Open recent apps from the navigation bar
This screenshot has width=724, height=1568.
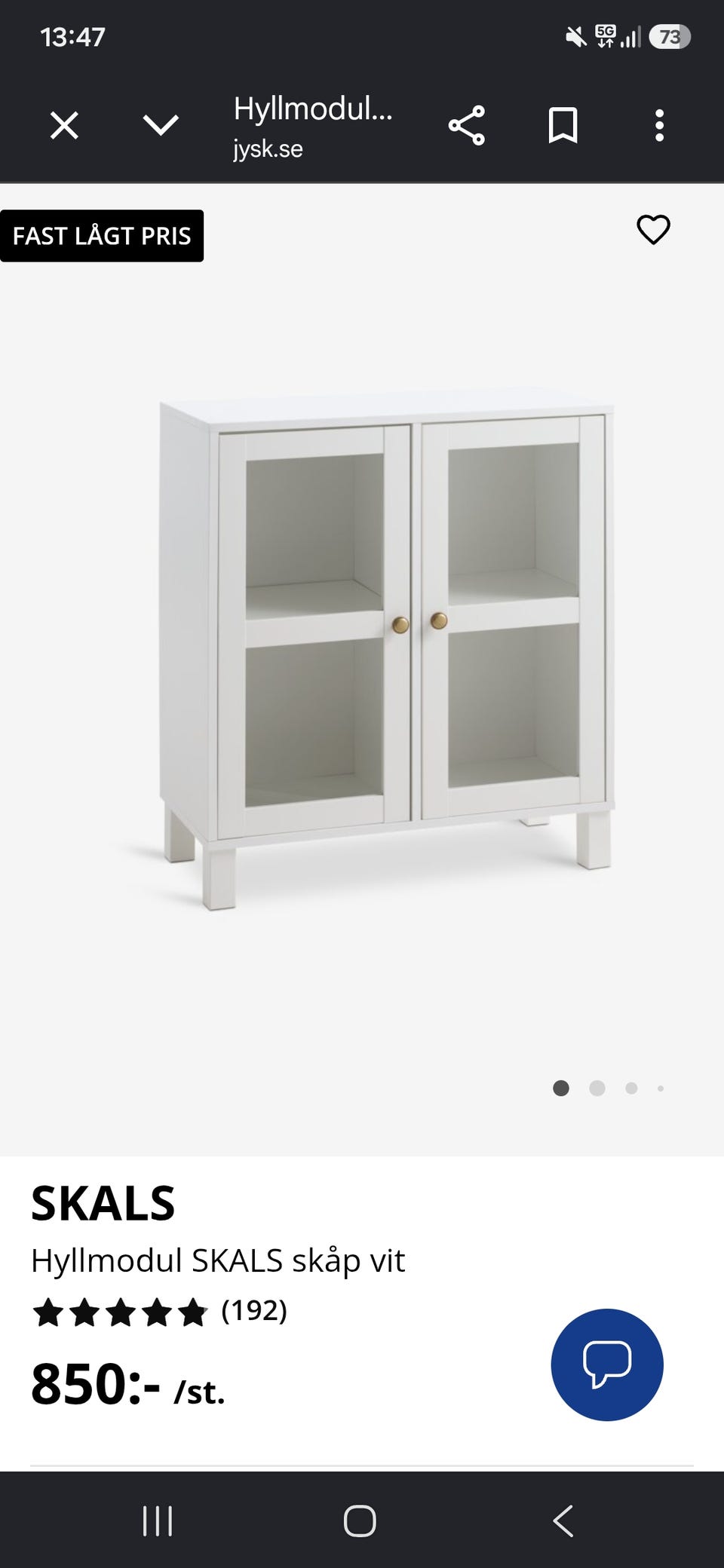pyautogui.click(x=158, y=1521)
